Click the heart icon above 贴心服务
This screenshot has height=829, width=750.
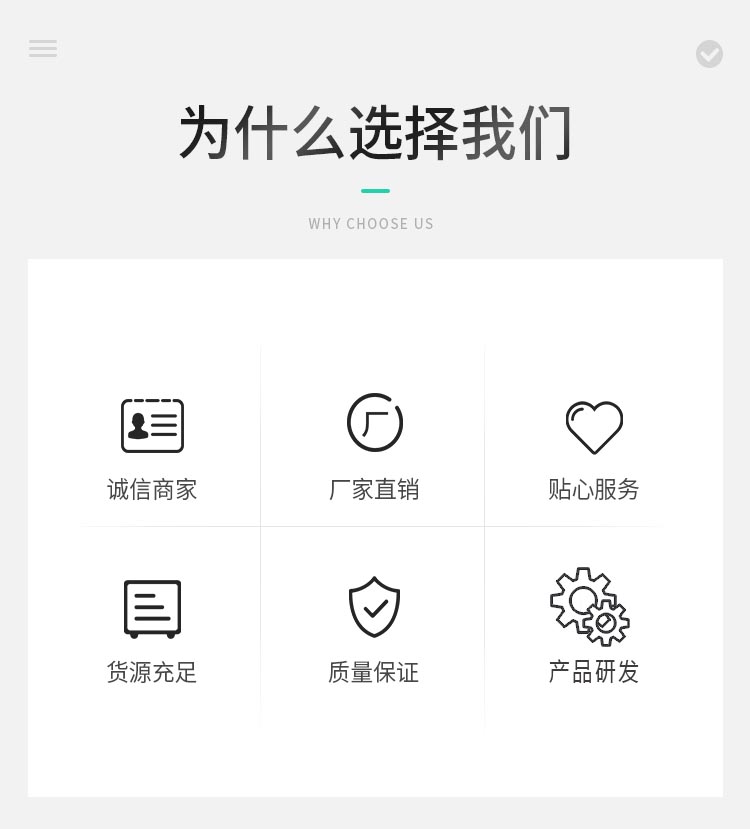pyautogui.click(x=594, y=426)
